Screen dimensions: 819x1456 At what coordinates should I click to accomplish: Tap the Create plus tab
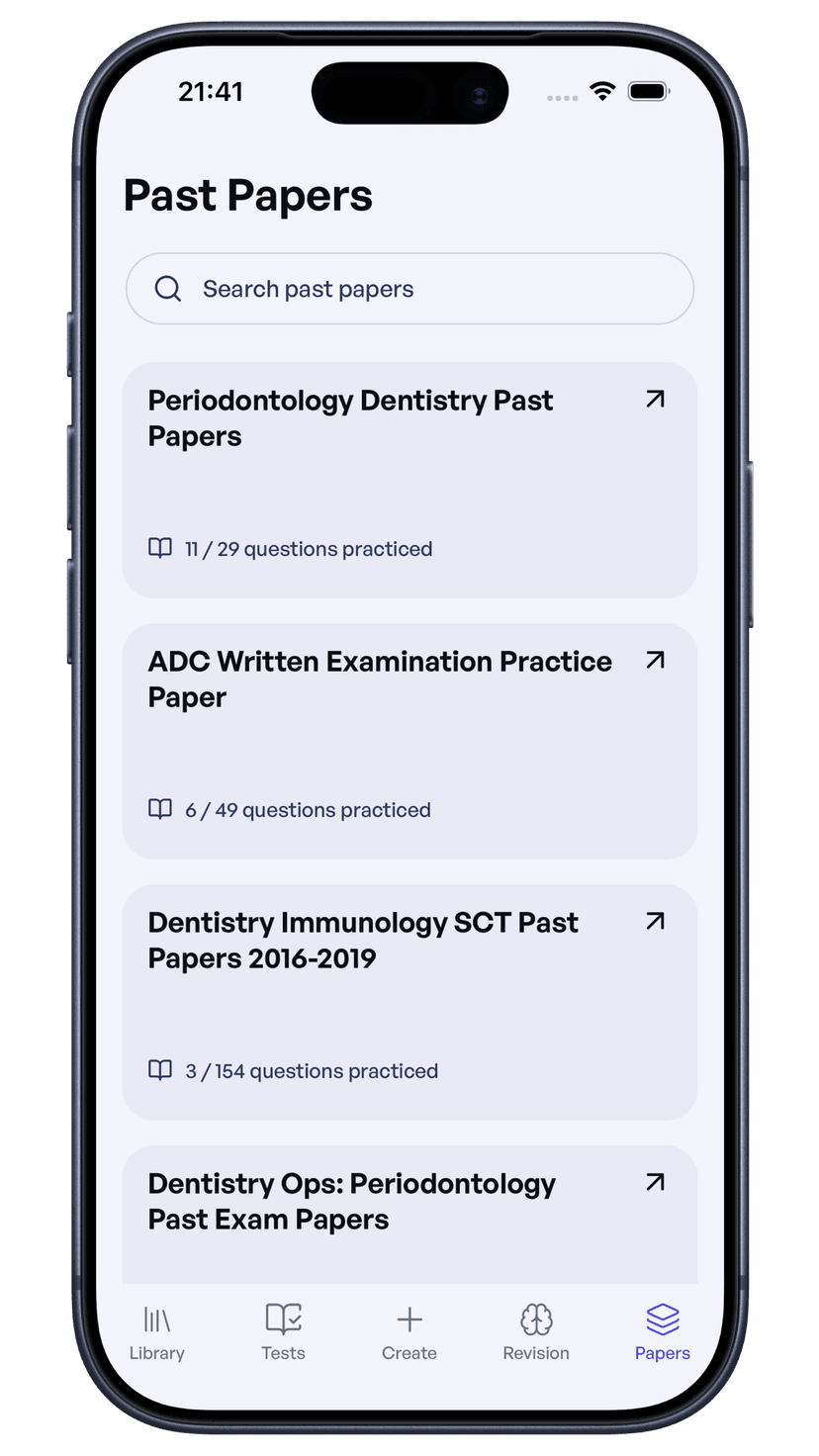(409, 1331)
